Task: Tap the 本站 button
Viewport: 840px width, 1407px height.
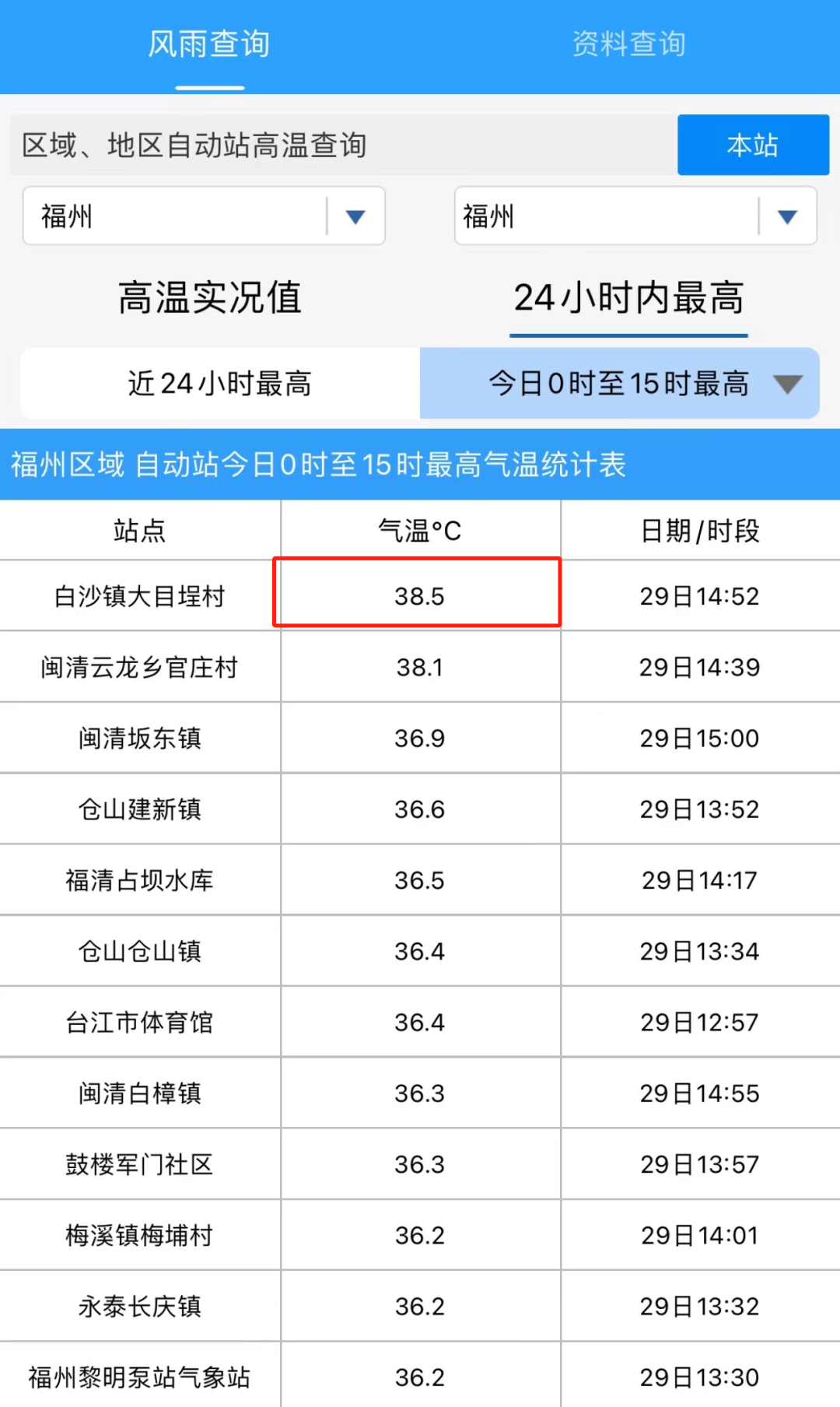Action: click(x=752, y=145)
